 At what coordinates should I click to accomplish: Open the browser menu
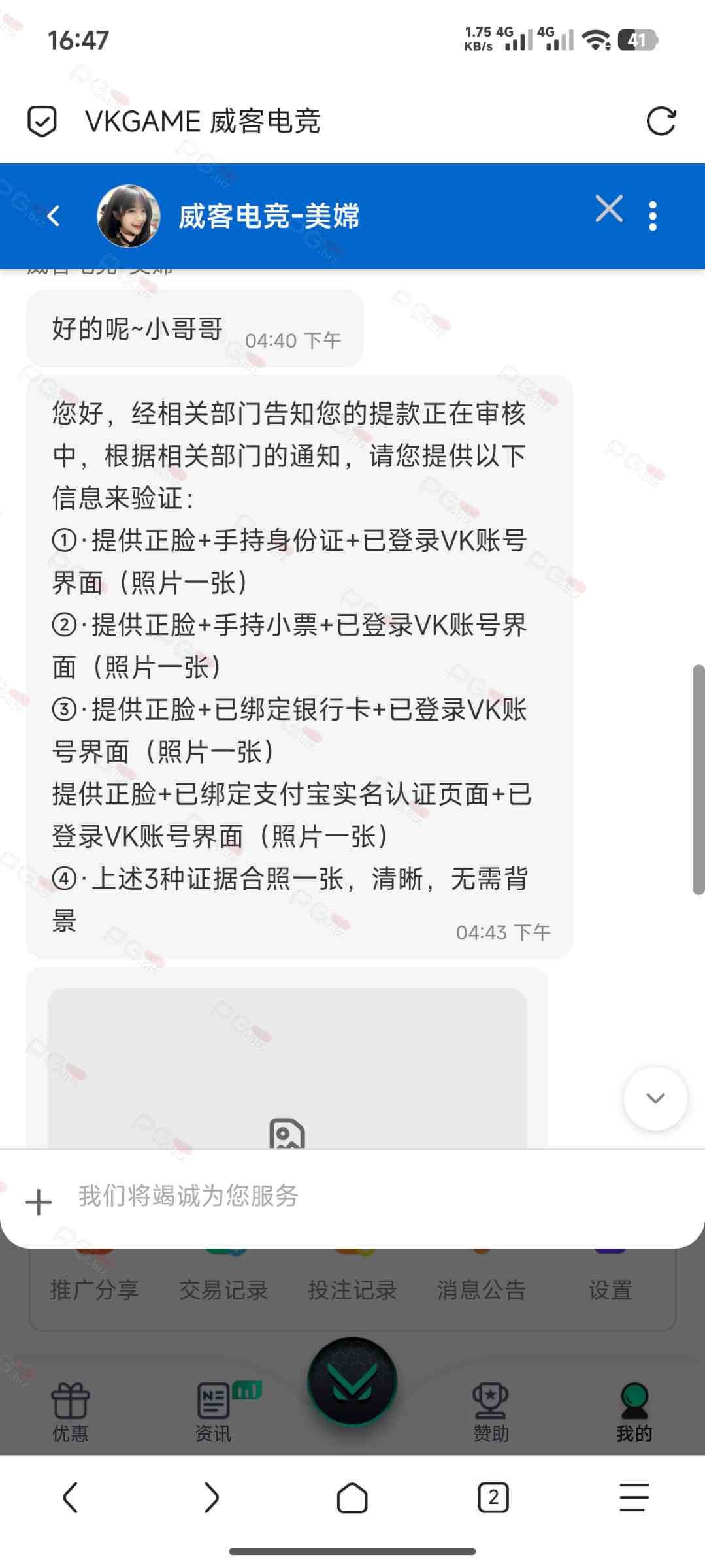634,1497
